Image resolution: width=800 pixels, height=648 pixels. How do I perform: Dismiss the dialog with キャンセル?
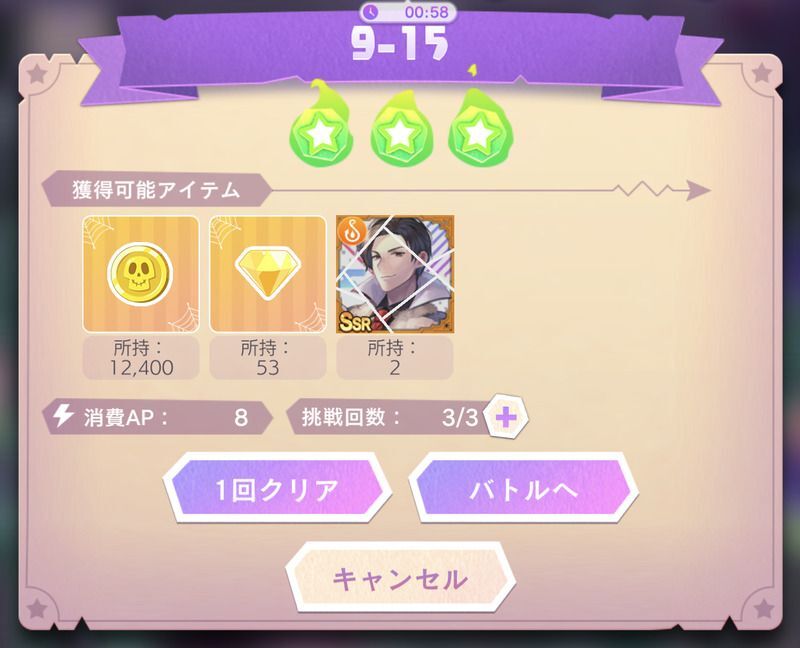399,577
